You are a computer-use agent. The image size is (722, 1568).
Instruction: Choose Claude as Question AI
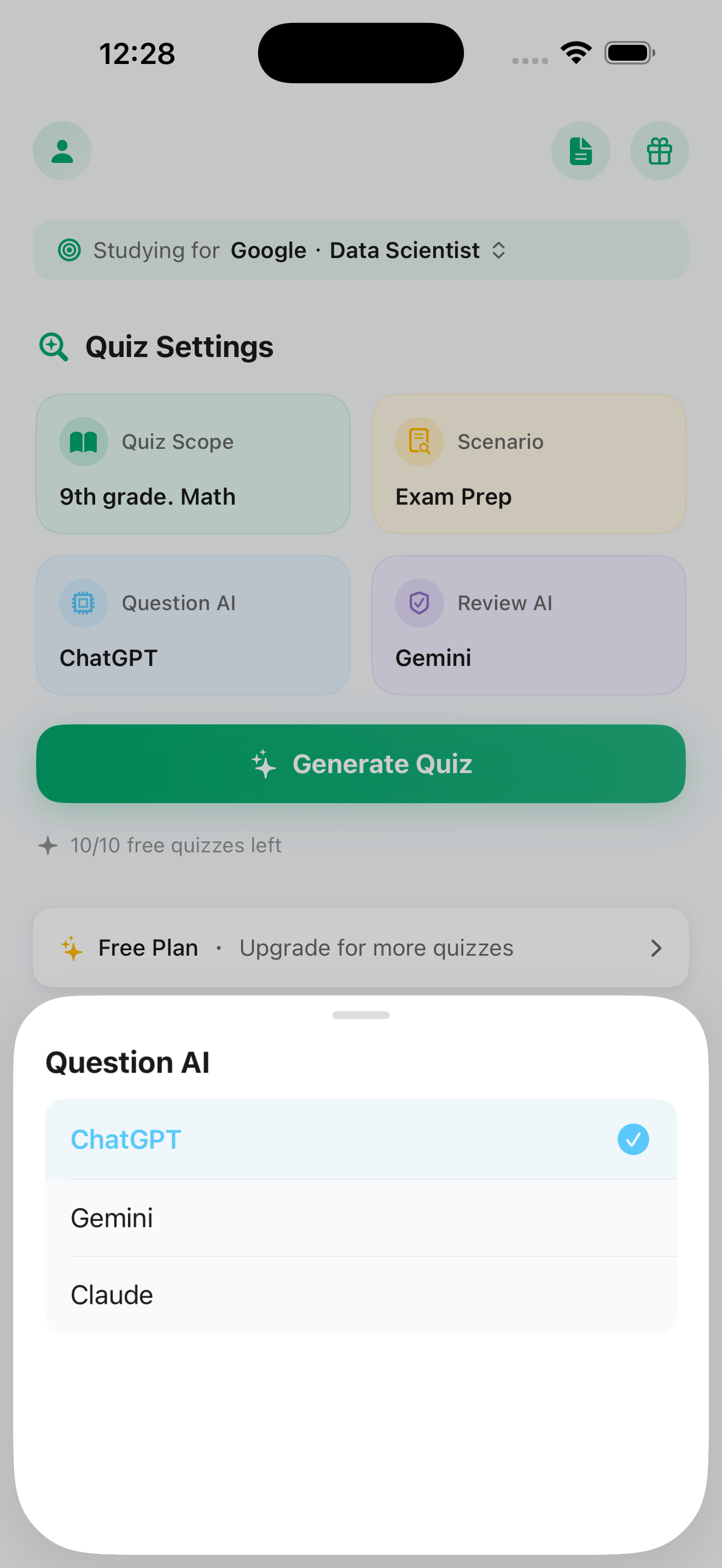pyautogui.click(x=361, y=1295)
